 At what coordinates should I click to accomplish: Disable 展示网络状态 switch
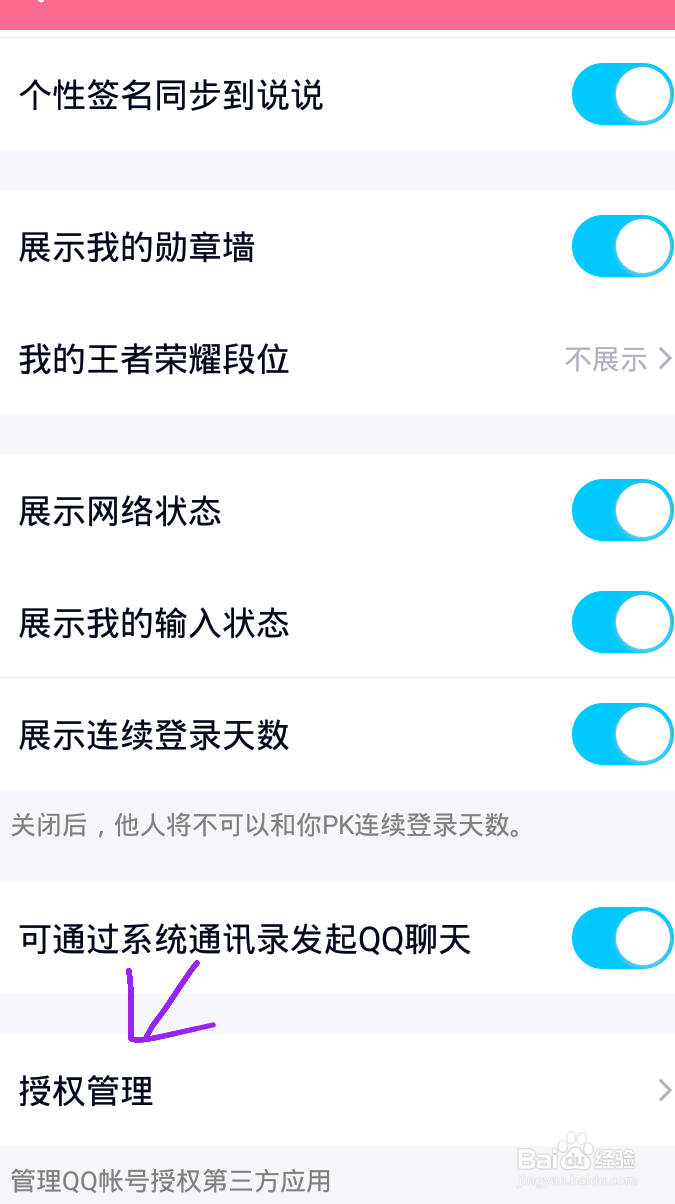point(621,511)
